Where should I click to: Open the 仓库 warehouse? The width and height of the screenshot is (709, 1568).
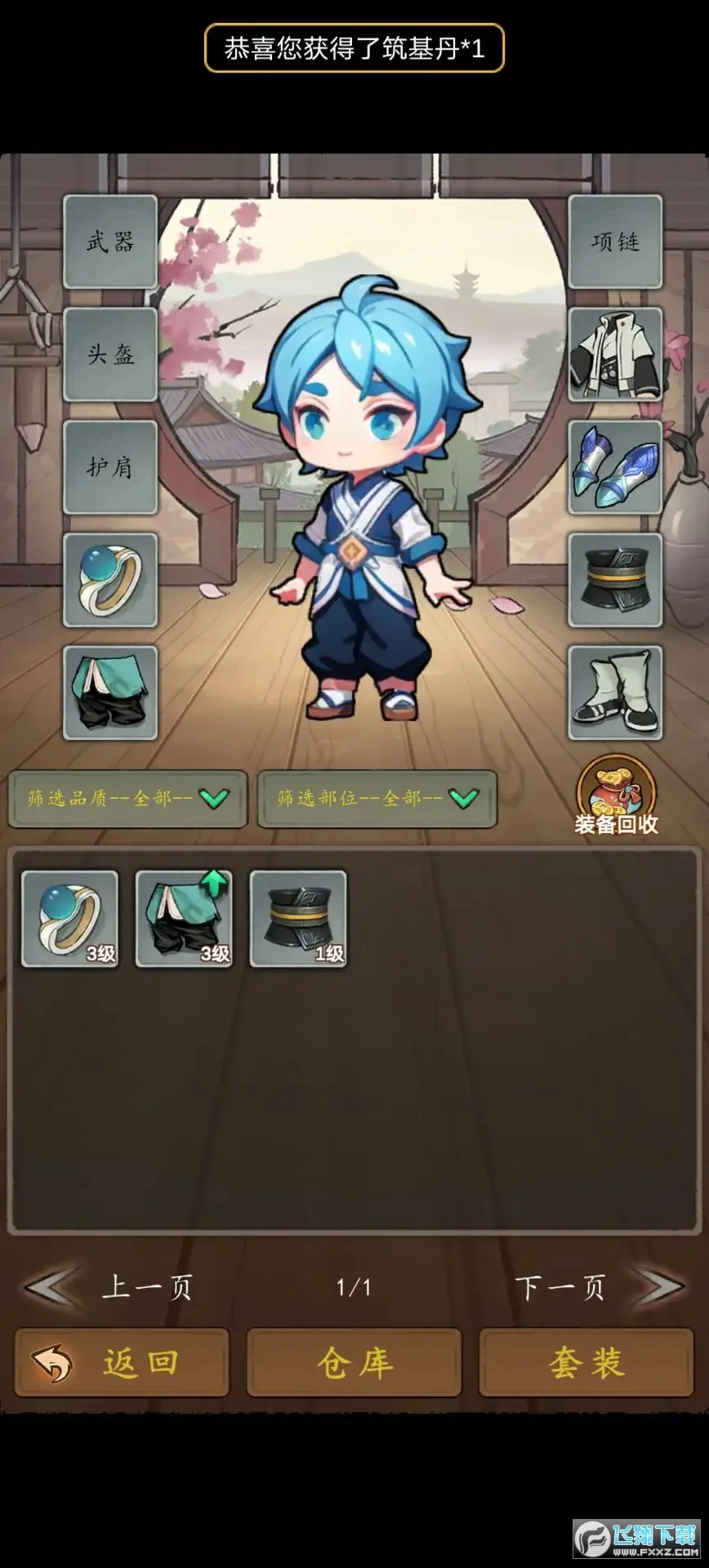tap(354, 1362)
